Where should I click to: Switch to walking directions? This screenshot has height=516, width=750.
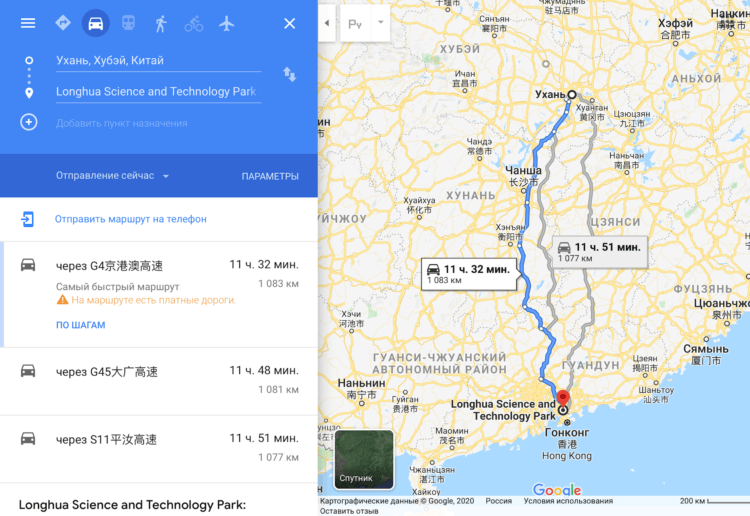161,23
